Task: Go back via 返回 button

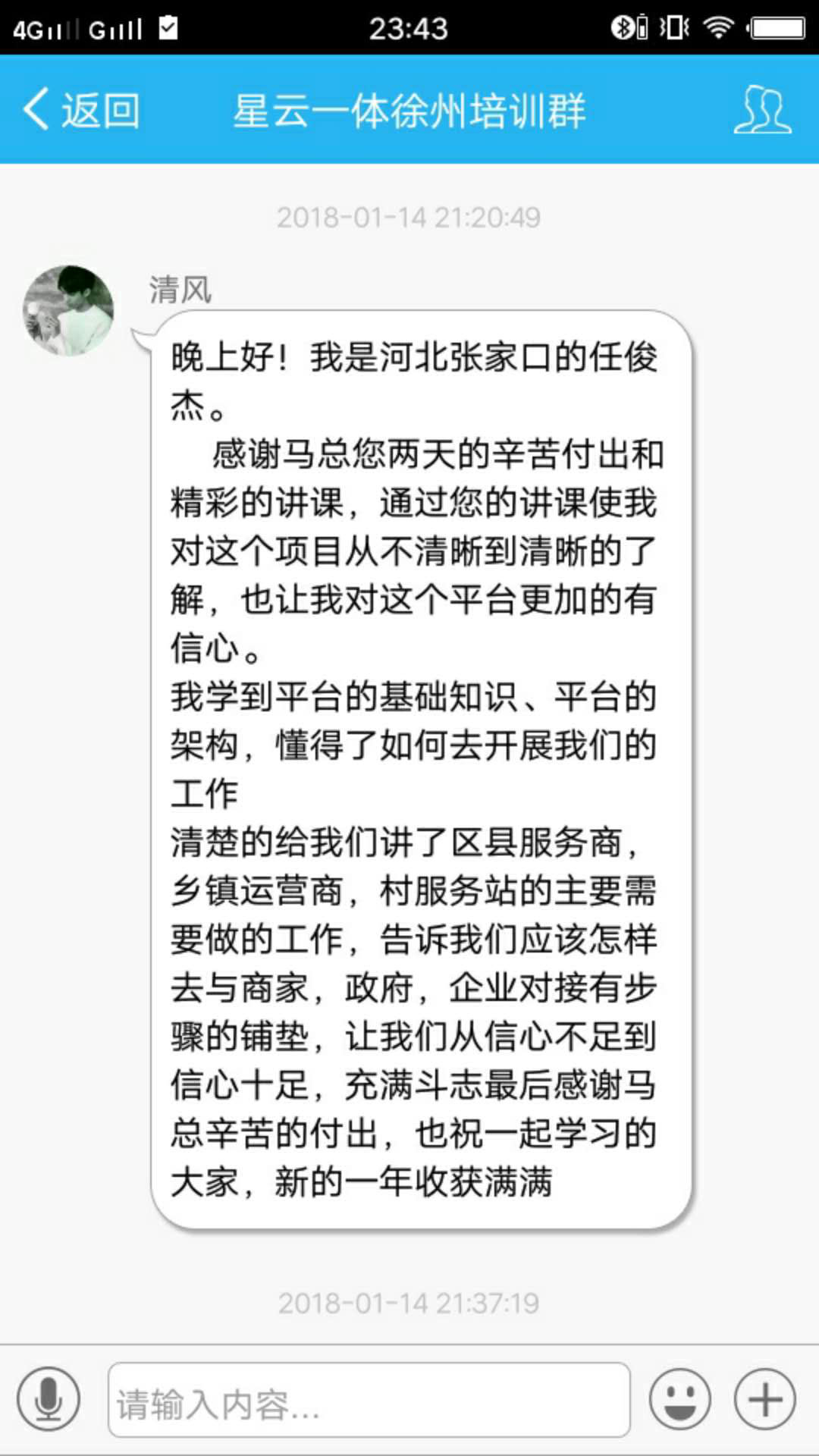Action: point(82,110)
